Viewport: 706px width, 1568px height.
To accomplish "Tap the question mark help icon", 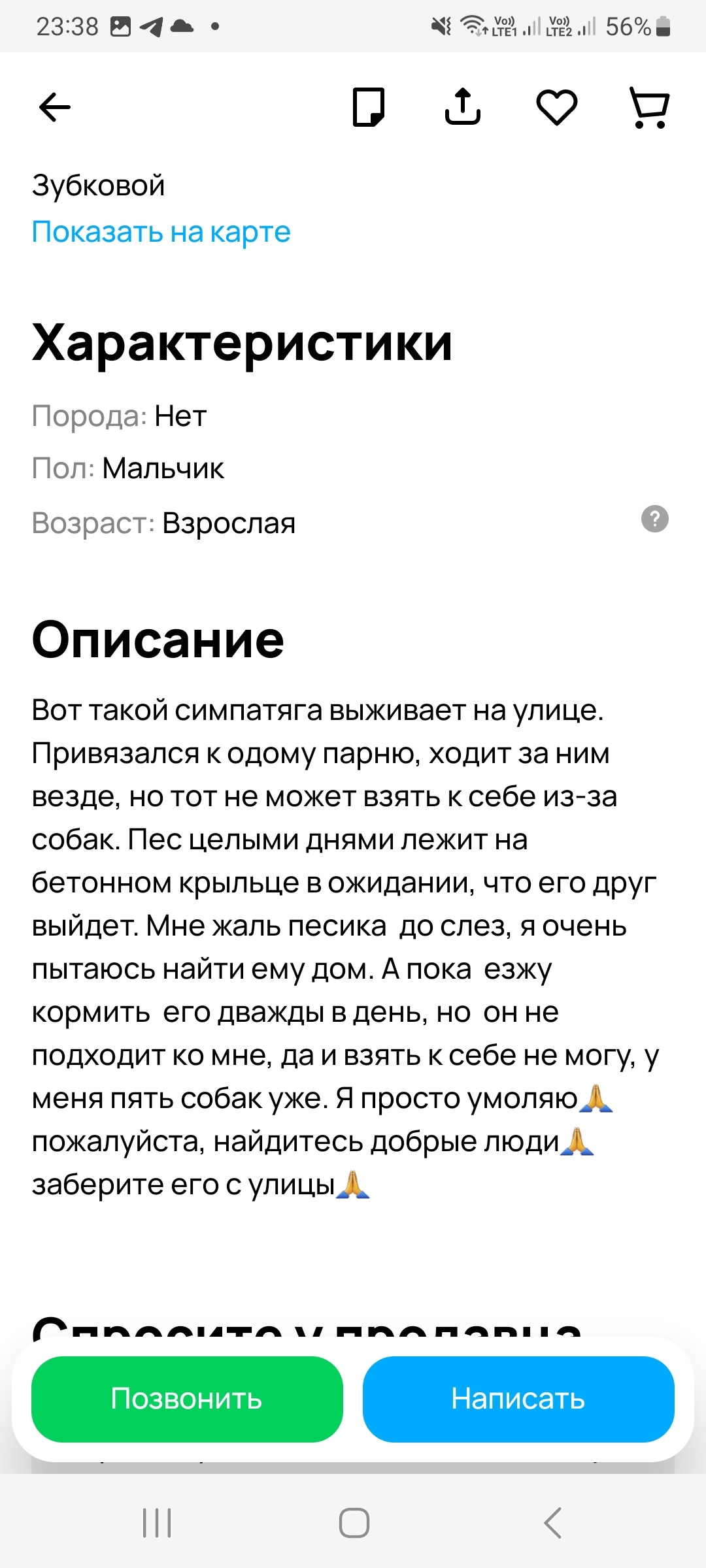I will click(x=654, y=519).
